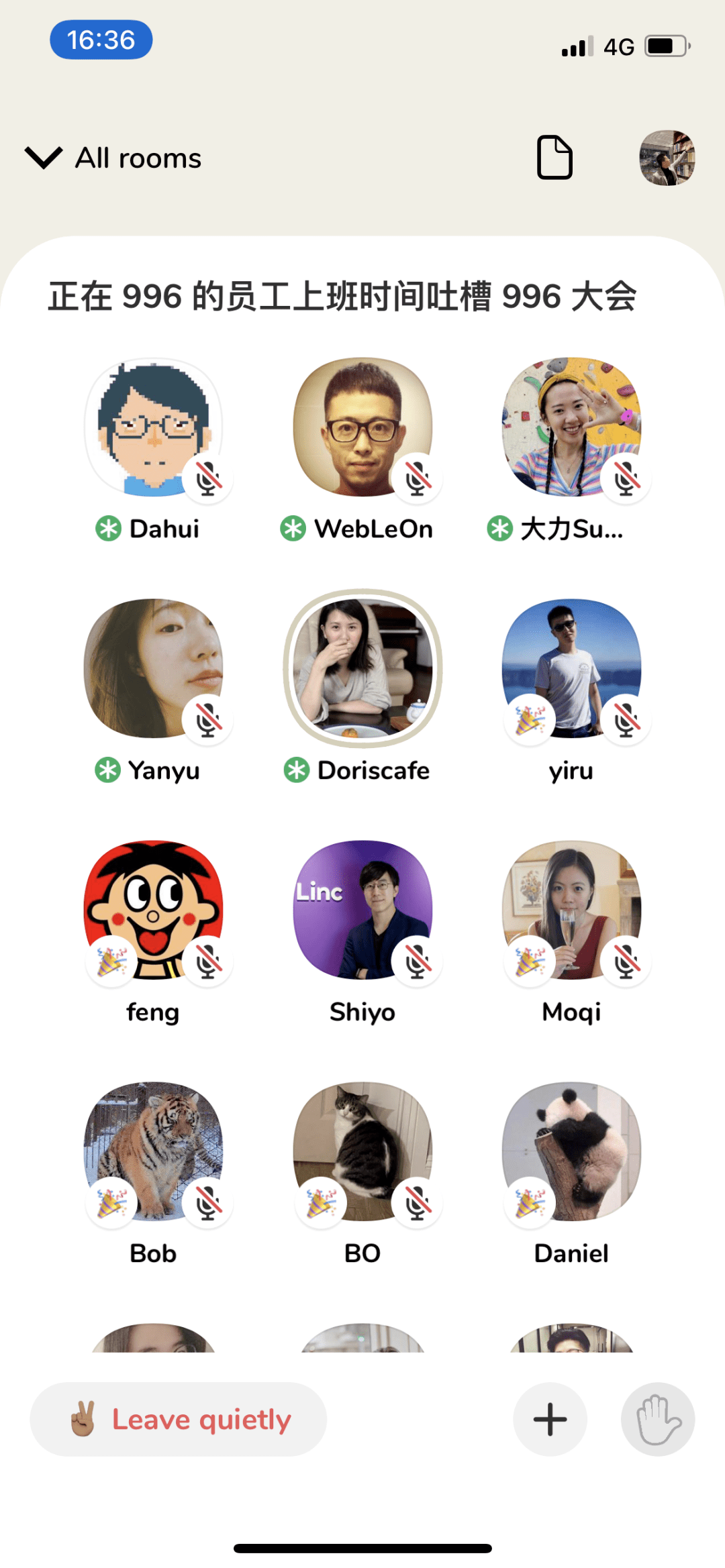The image size is (725, 1568).
Task: Tap the plus button to invite people
Action: [x=550, y=1418]
